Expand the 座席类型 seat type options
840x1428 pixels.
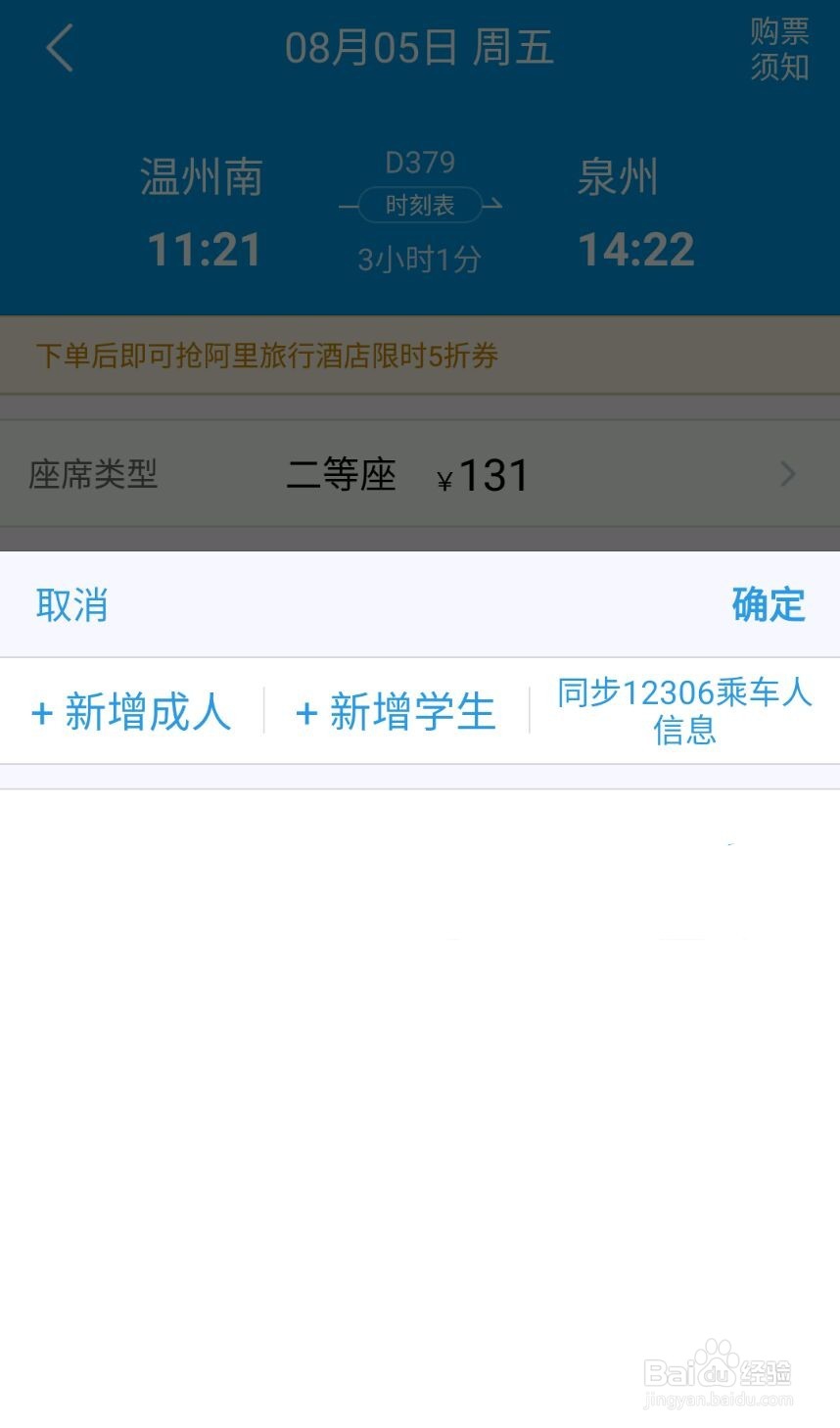tap(93, 474)
